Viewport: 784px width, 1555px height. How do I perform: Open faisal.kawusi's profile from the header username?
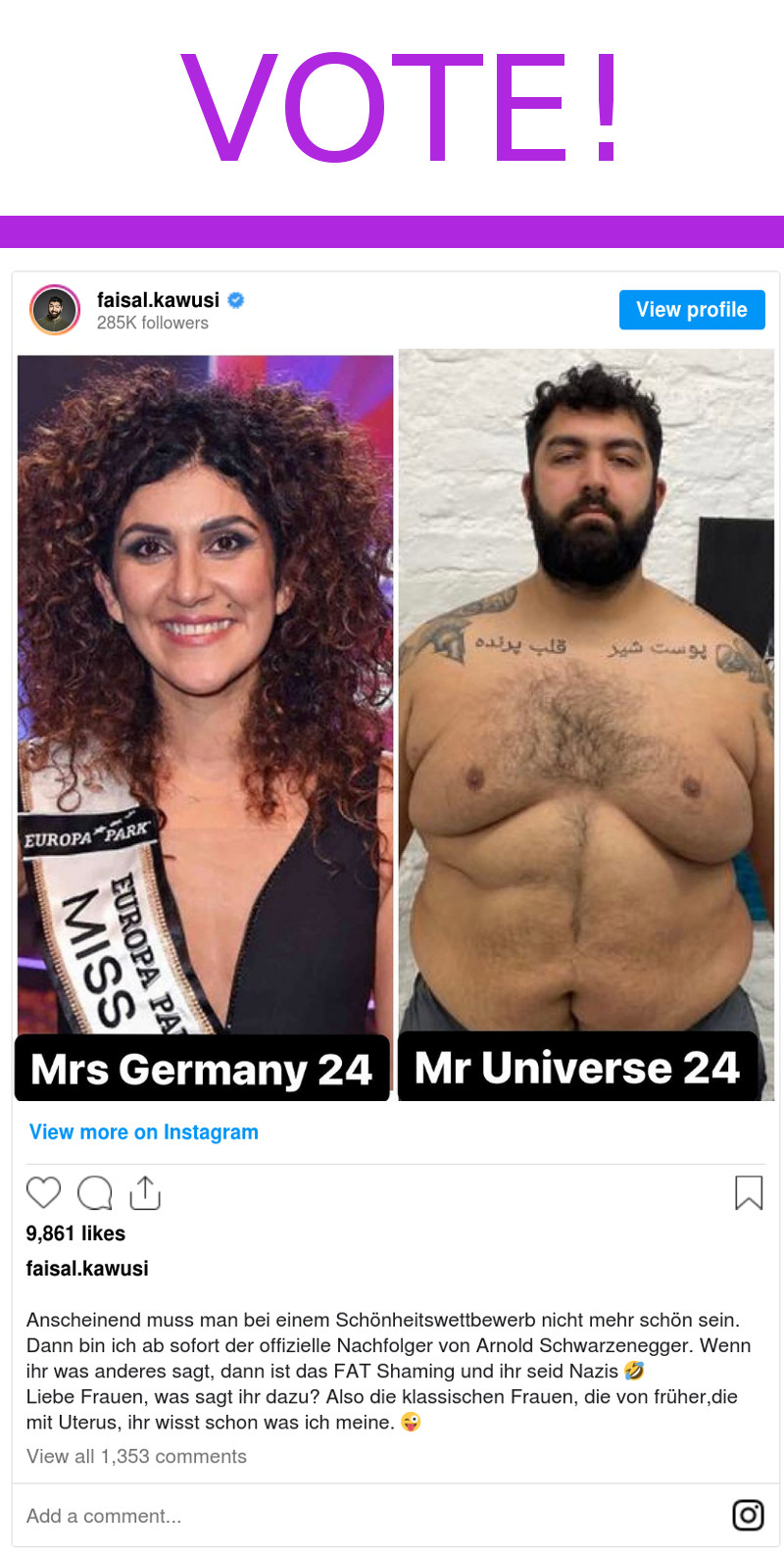(x=158, y=299)
